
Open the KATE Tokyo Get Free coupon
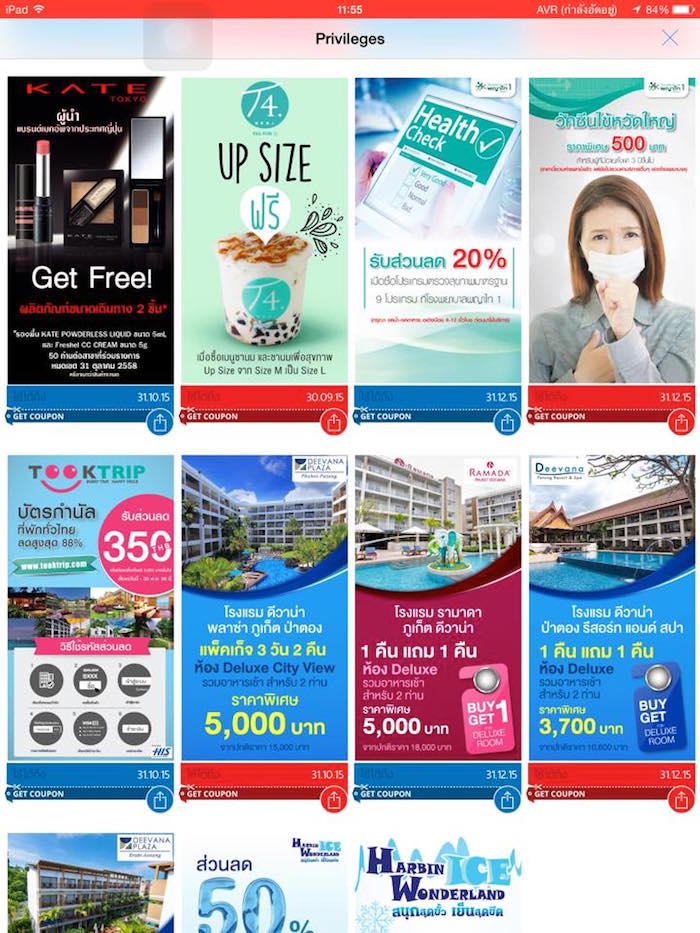[90, 230]
